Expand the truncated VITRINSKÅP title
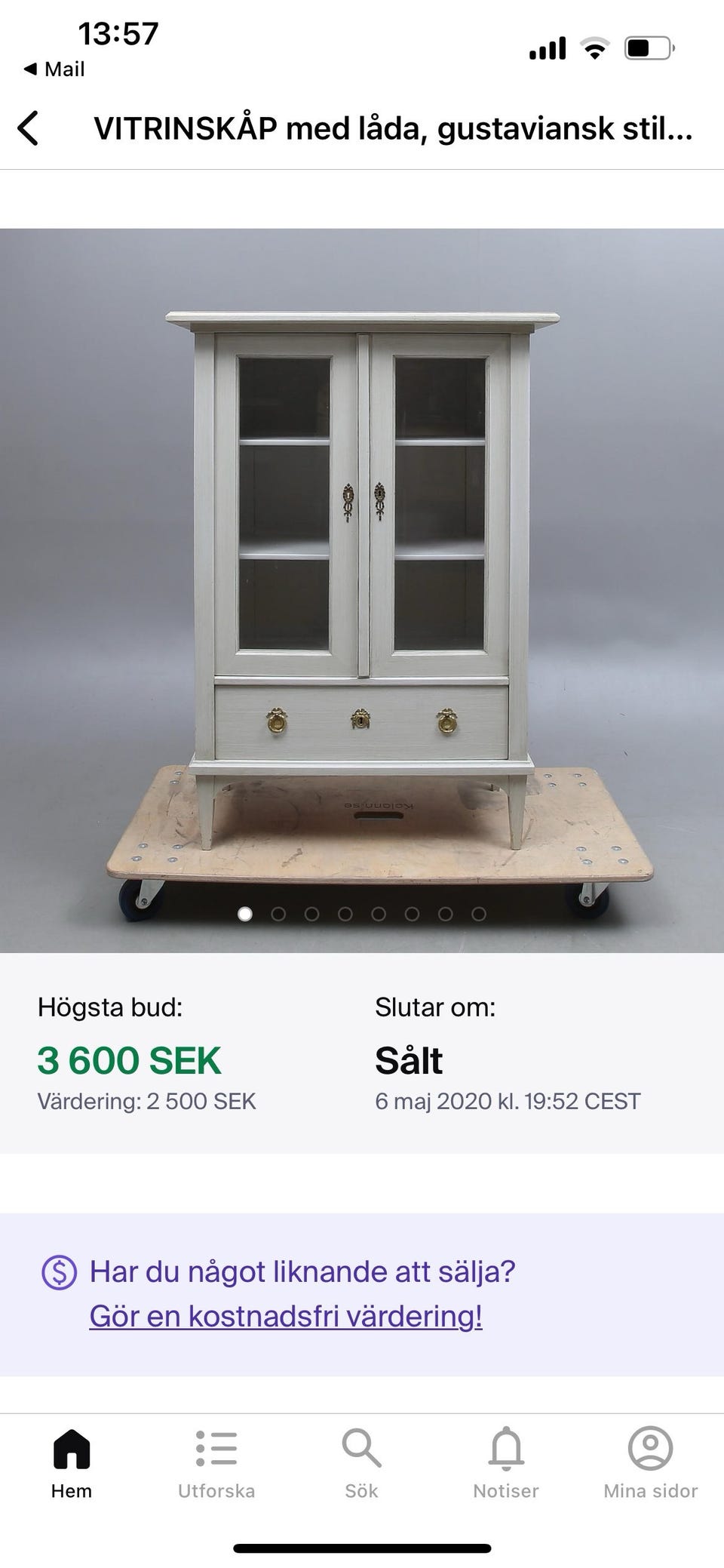724x1568 pixels. [392, 130]
